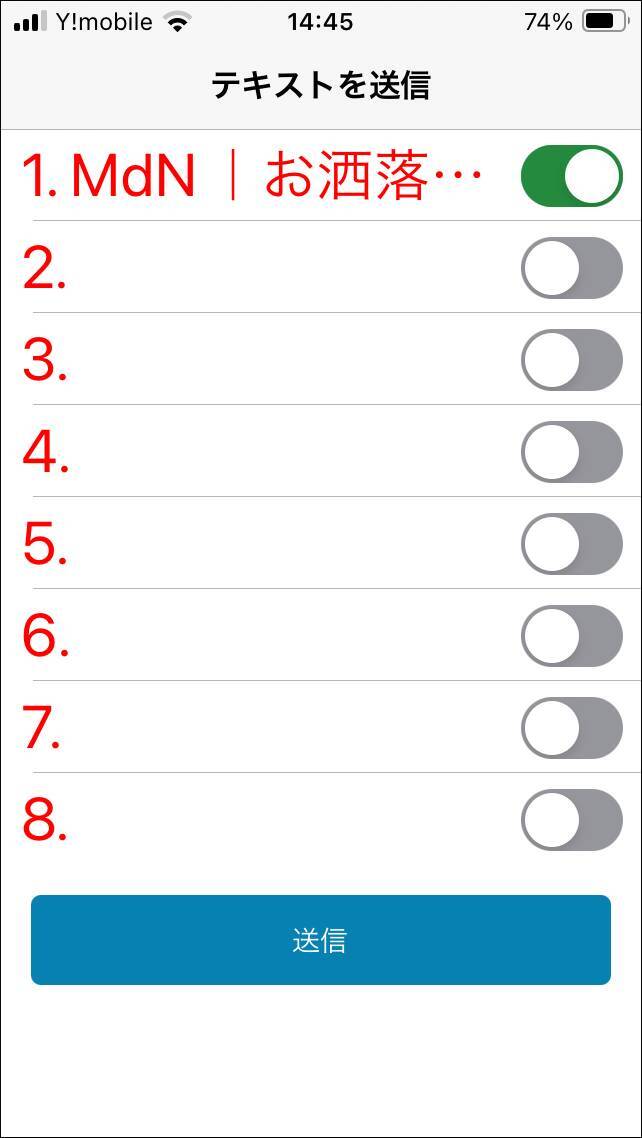Turn on the switch for row 8
Viewport: 642px width, 1138px height.
571,820
